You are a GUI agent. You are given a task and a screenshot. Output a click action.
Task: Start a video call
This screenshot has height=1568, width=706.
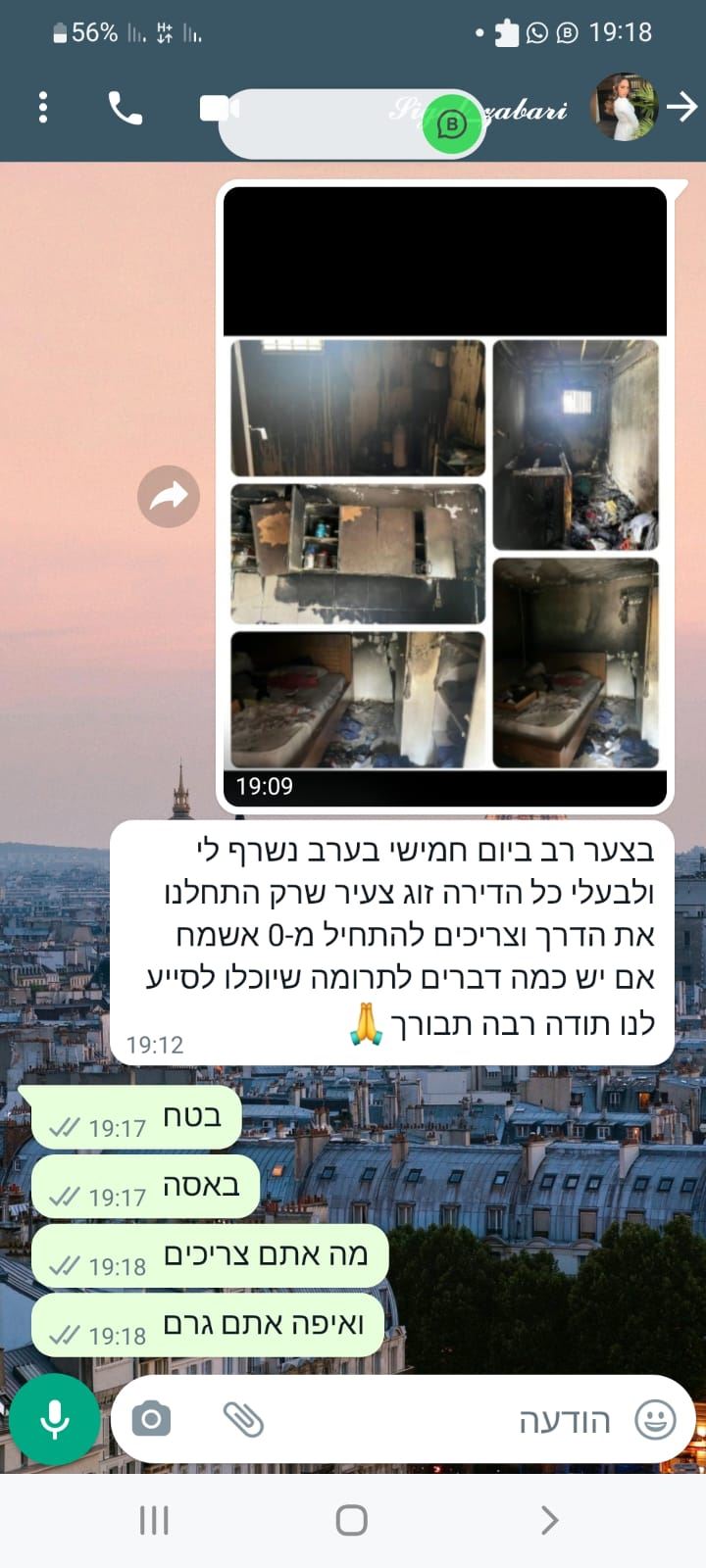click(x=218, y=108)
